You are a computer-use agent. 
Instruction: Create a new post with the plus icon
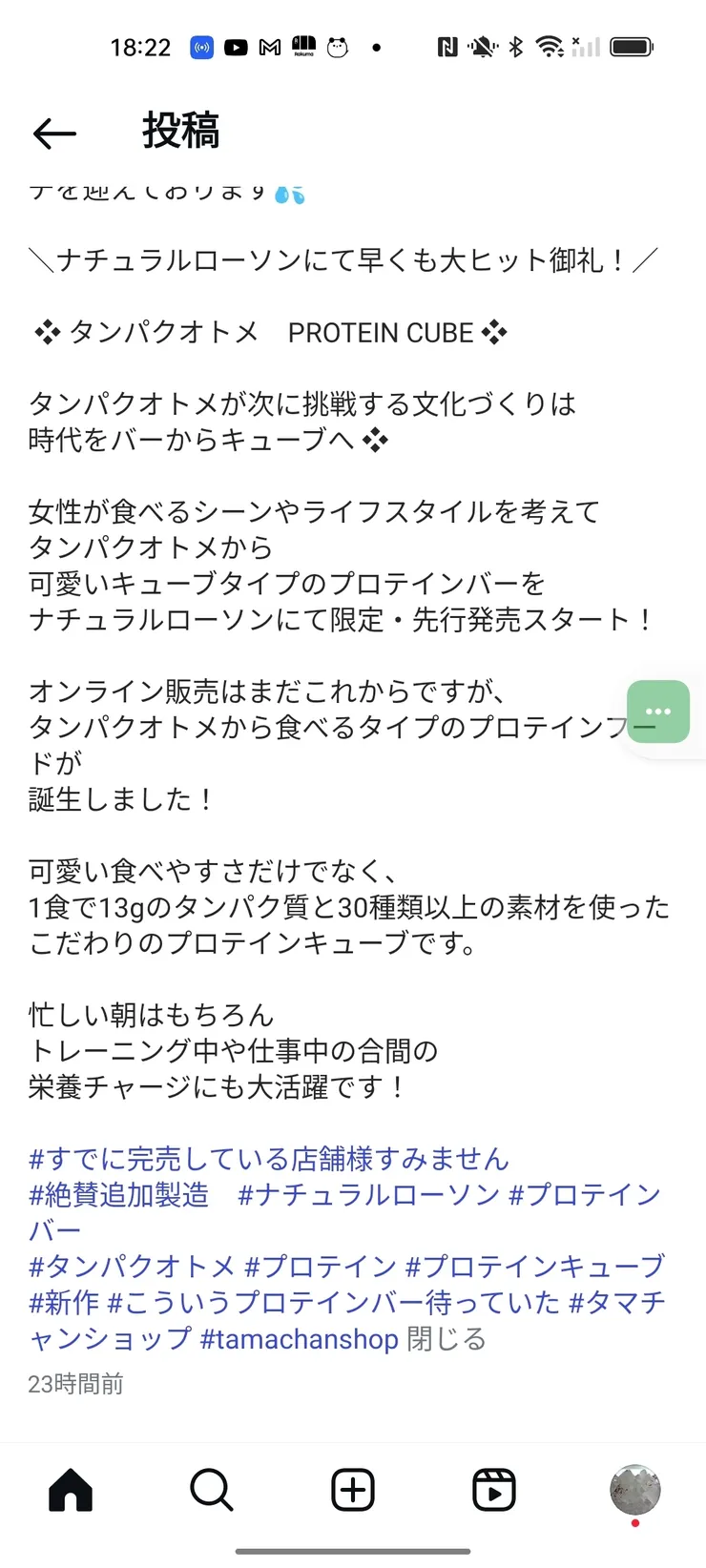(351, 1489)
